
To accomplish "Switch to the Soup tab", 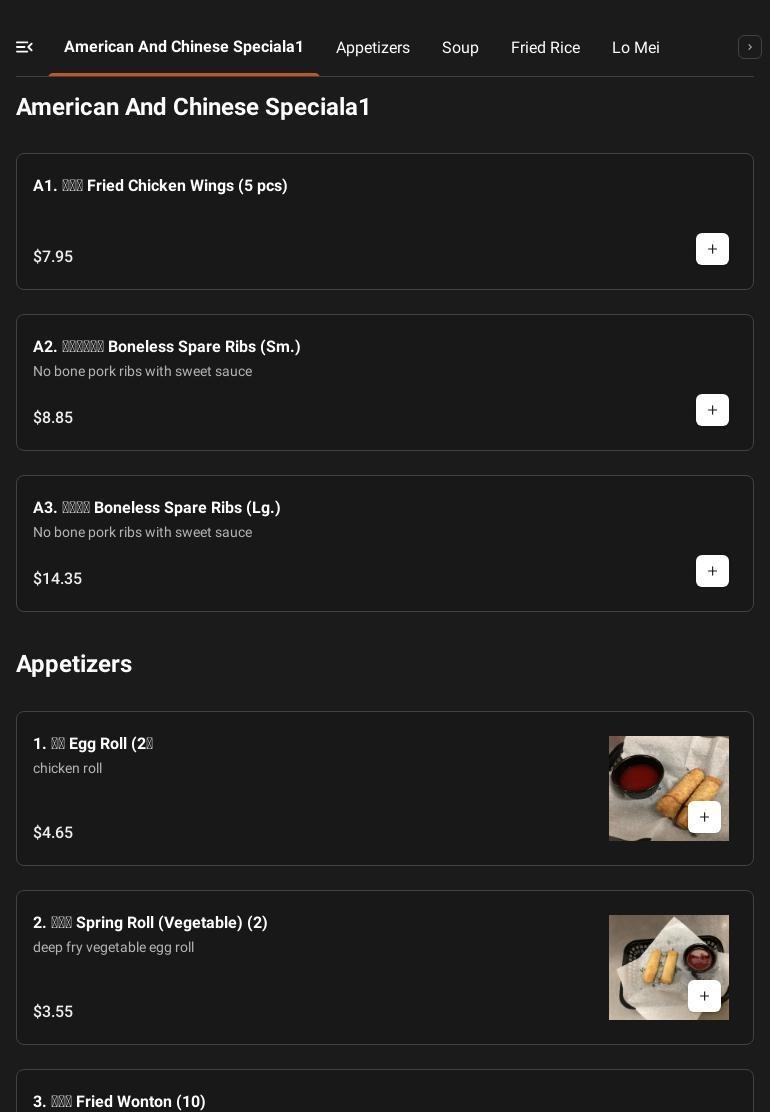I will point(460,48).
